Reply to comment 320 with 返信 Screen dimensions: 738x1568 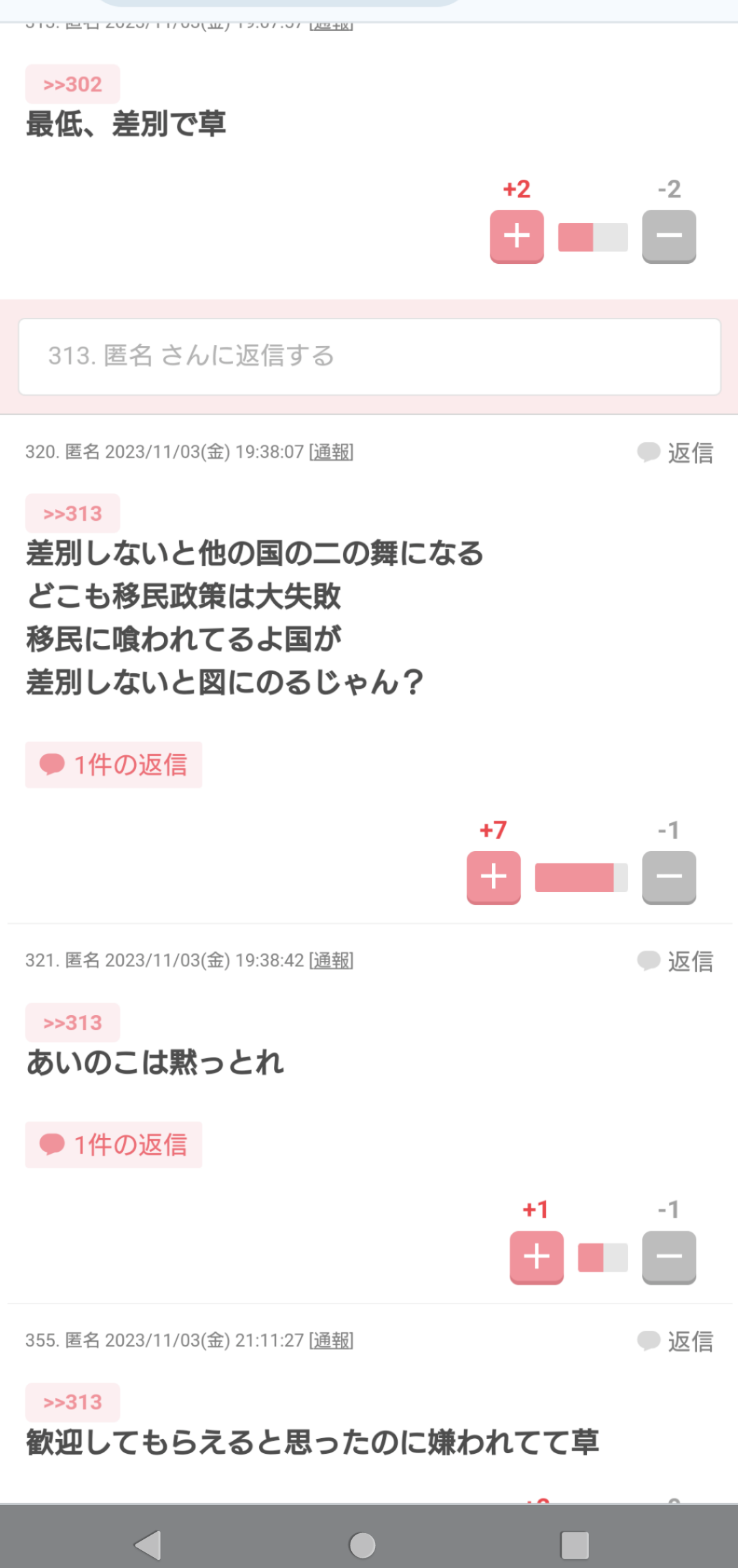(676, 452)
